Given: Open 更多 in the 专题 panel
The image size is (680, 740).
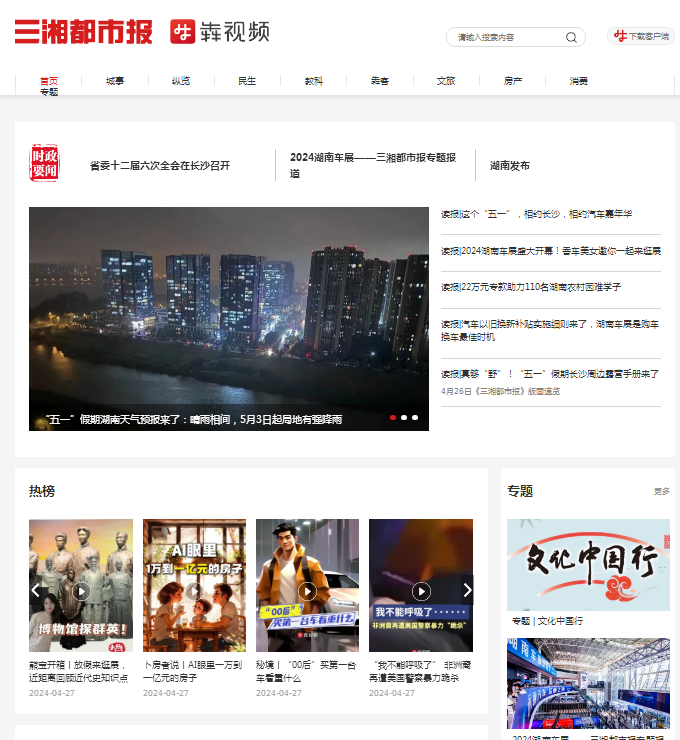Looking at the screenshot, I should click(x=661, y=491).
